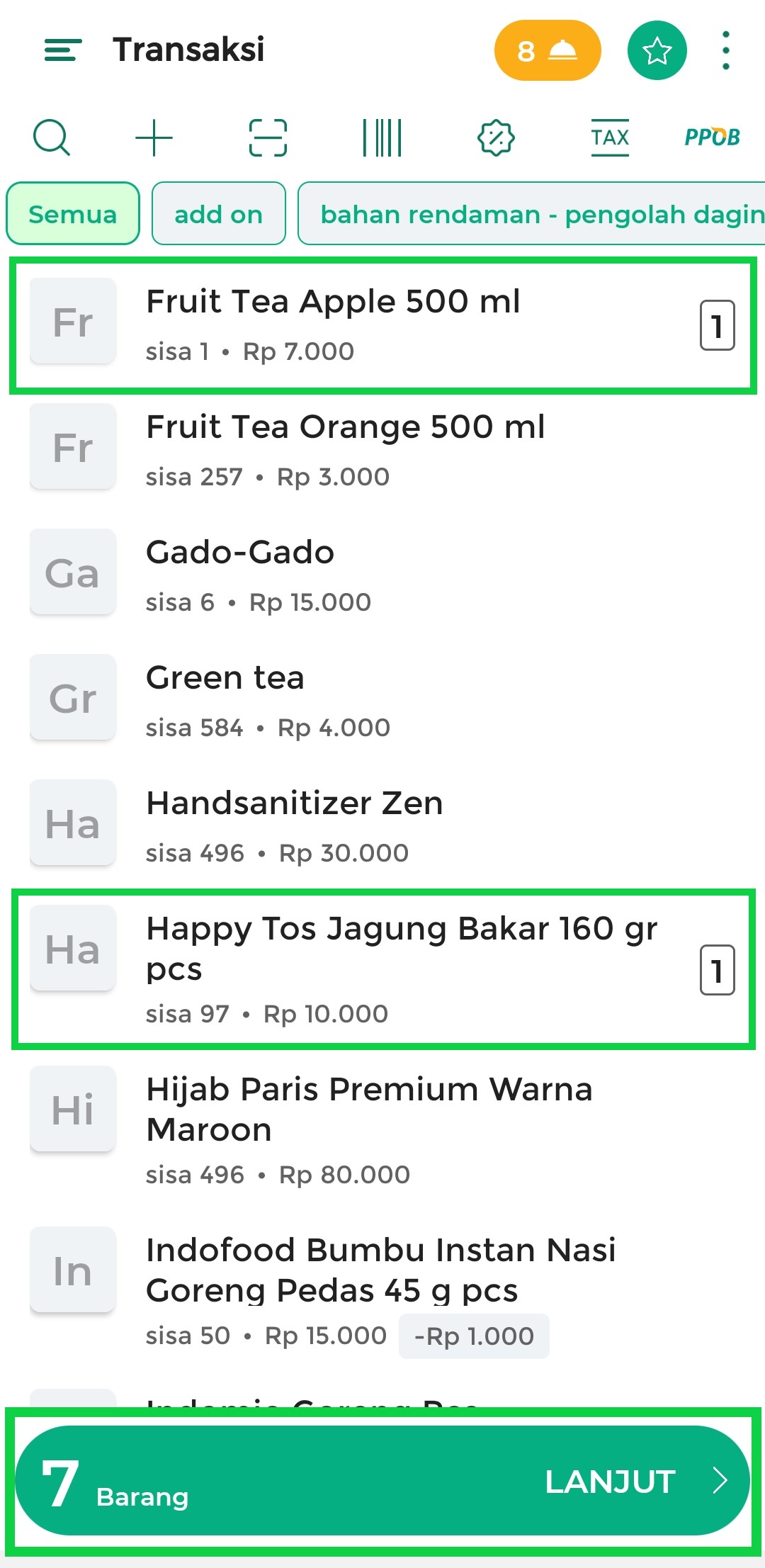Add a new item with the plus icon
The height and width of the screenshot is (1568, 765).
(x=154, y=137)
